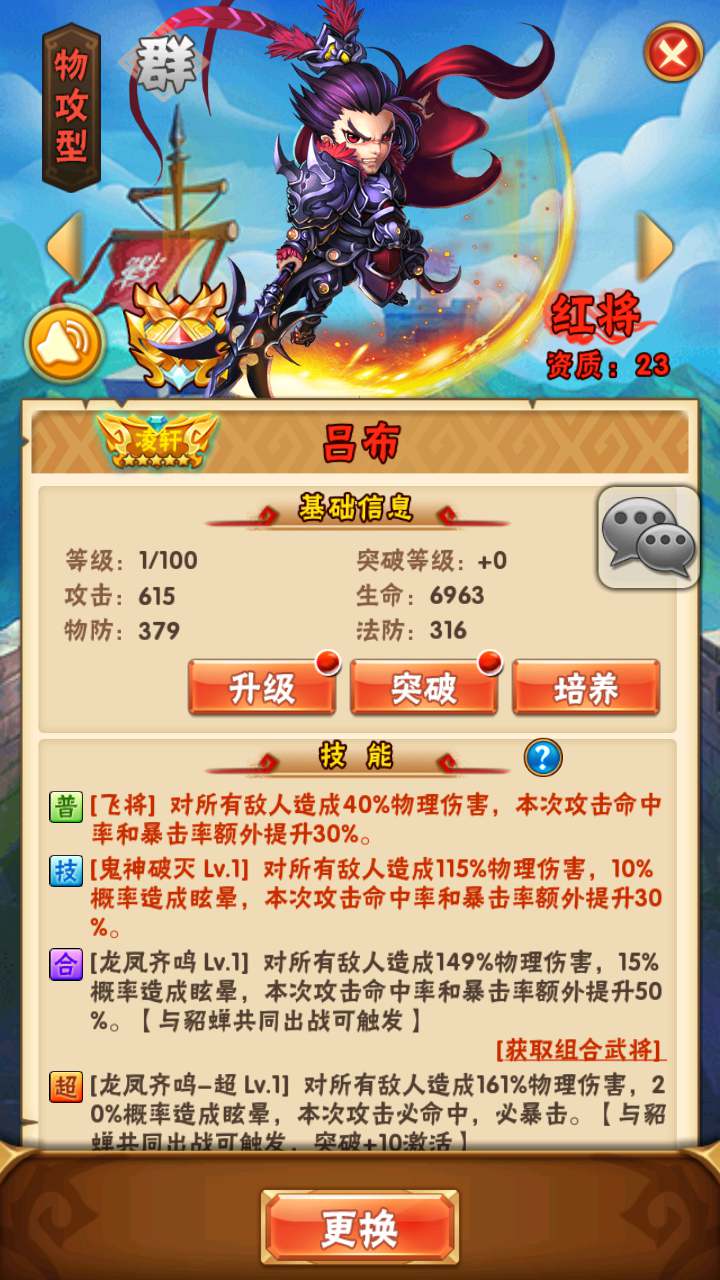720x1280 pixels.
Task: Open the comments chat bubble
Action: [x=648, y=537]
